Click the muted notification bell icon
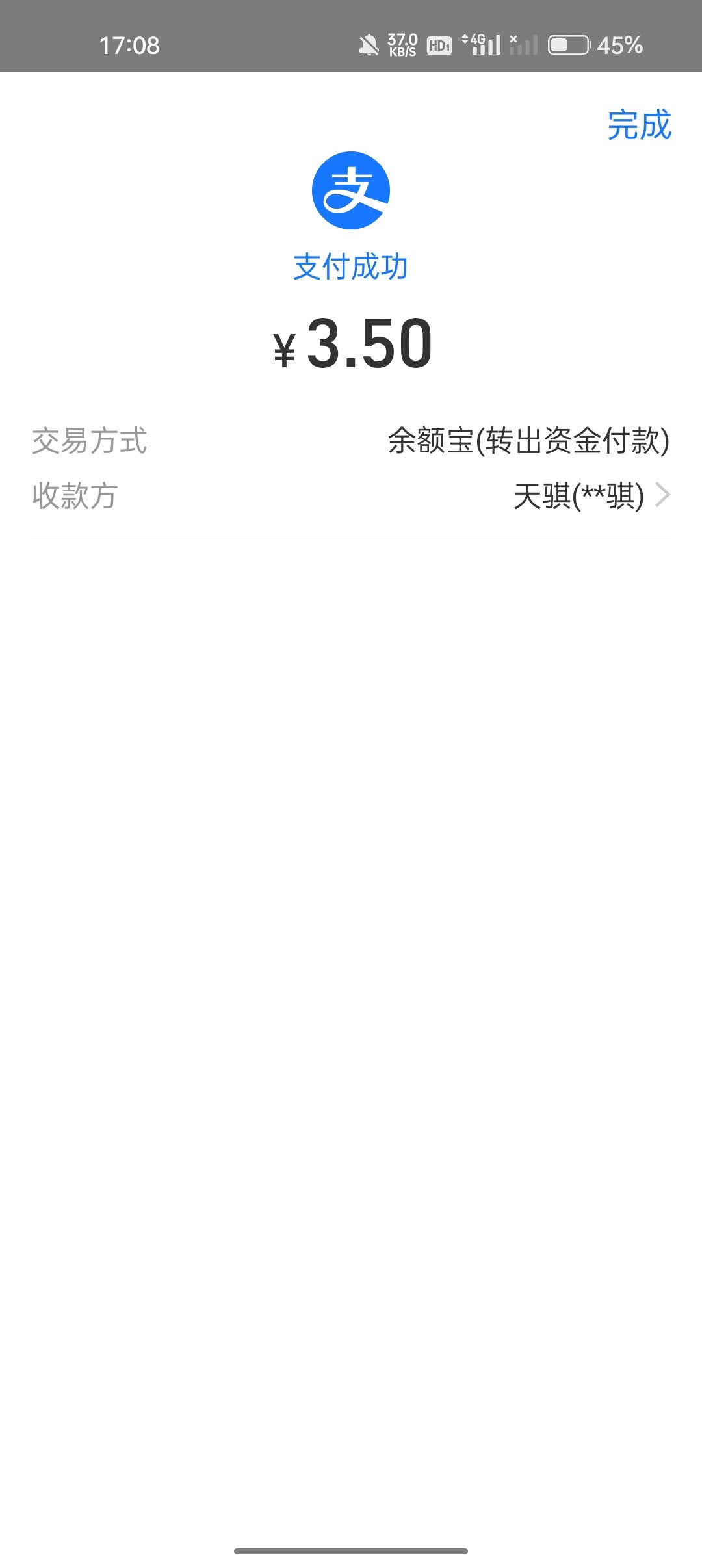This screenshot has height=1568, width=702. click(369, 46)
